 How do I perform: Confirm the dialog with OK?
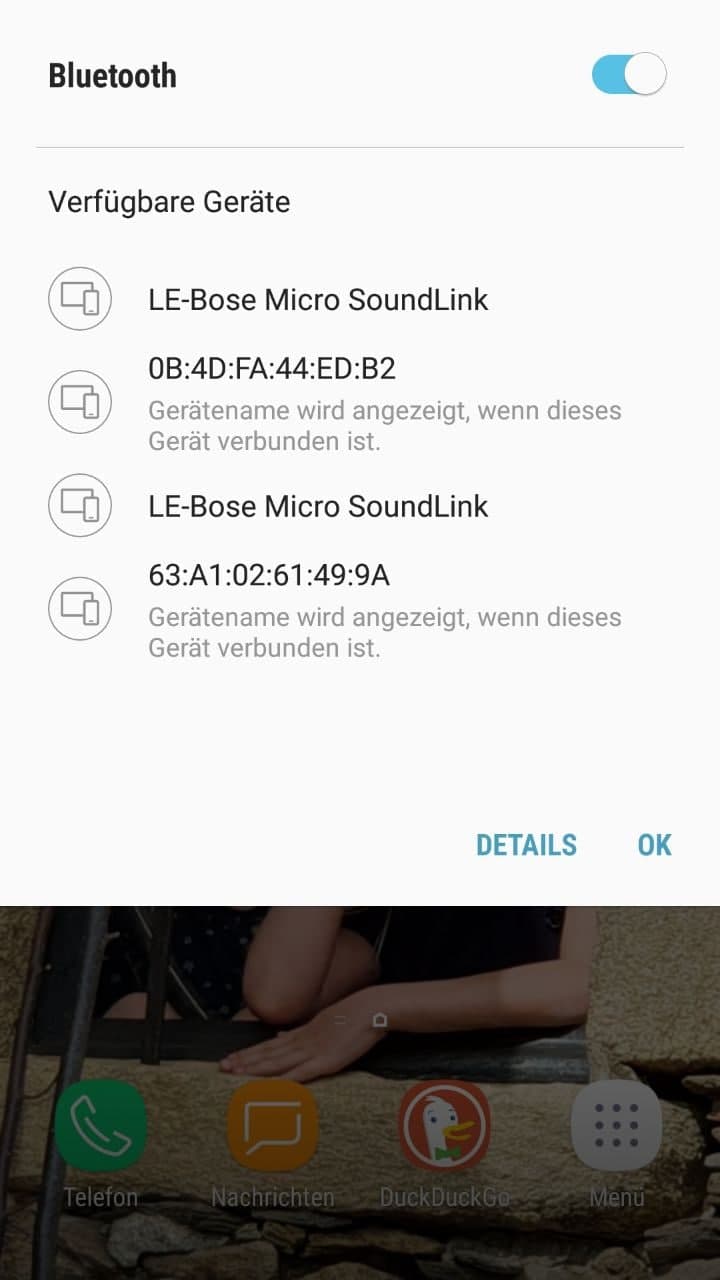[654, 845]
